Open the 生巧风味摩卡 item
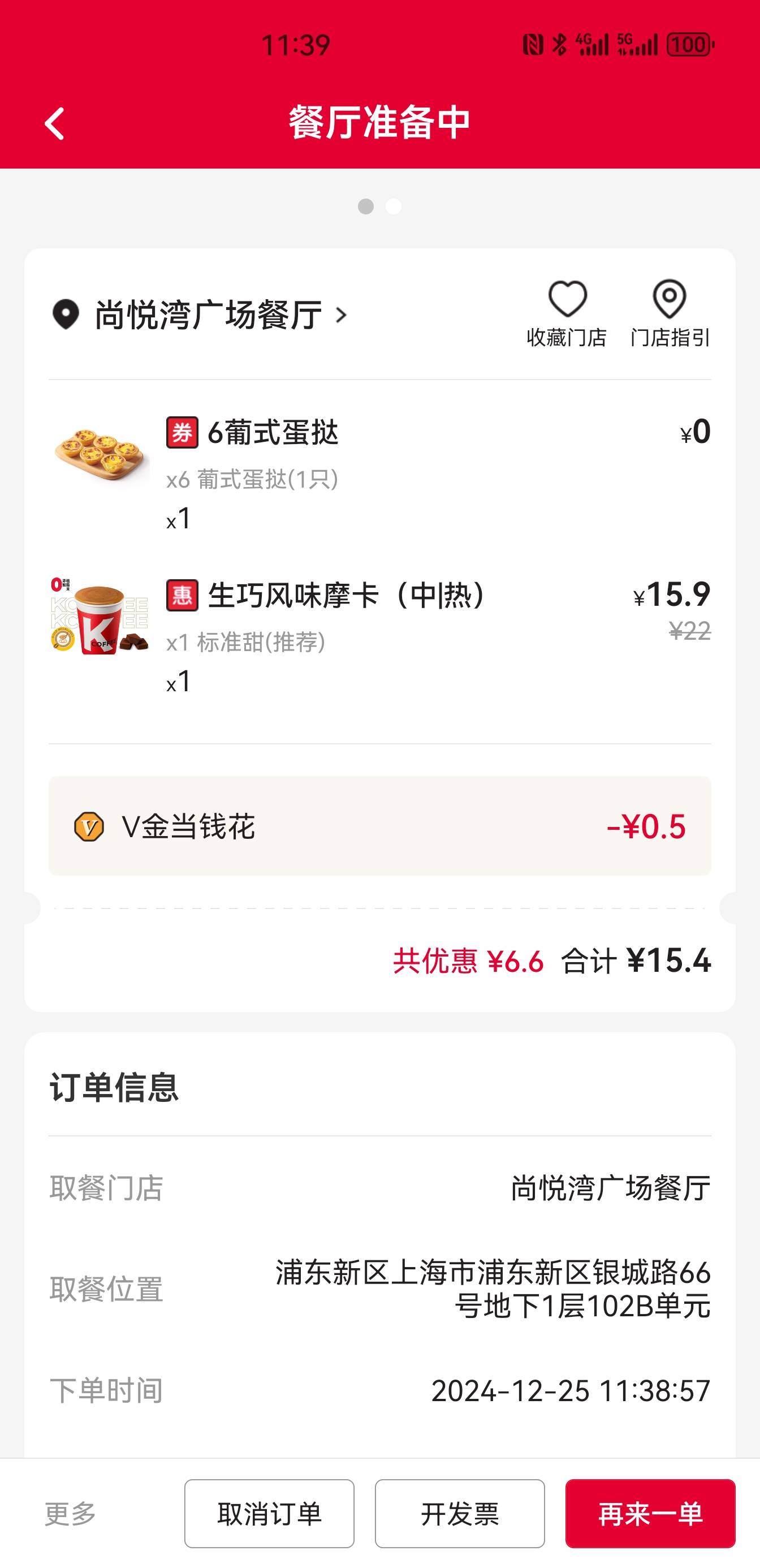The width and height of the screenshot is (760, 1568). pyautogui.click(x=379, y=637)
